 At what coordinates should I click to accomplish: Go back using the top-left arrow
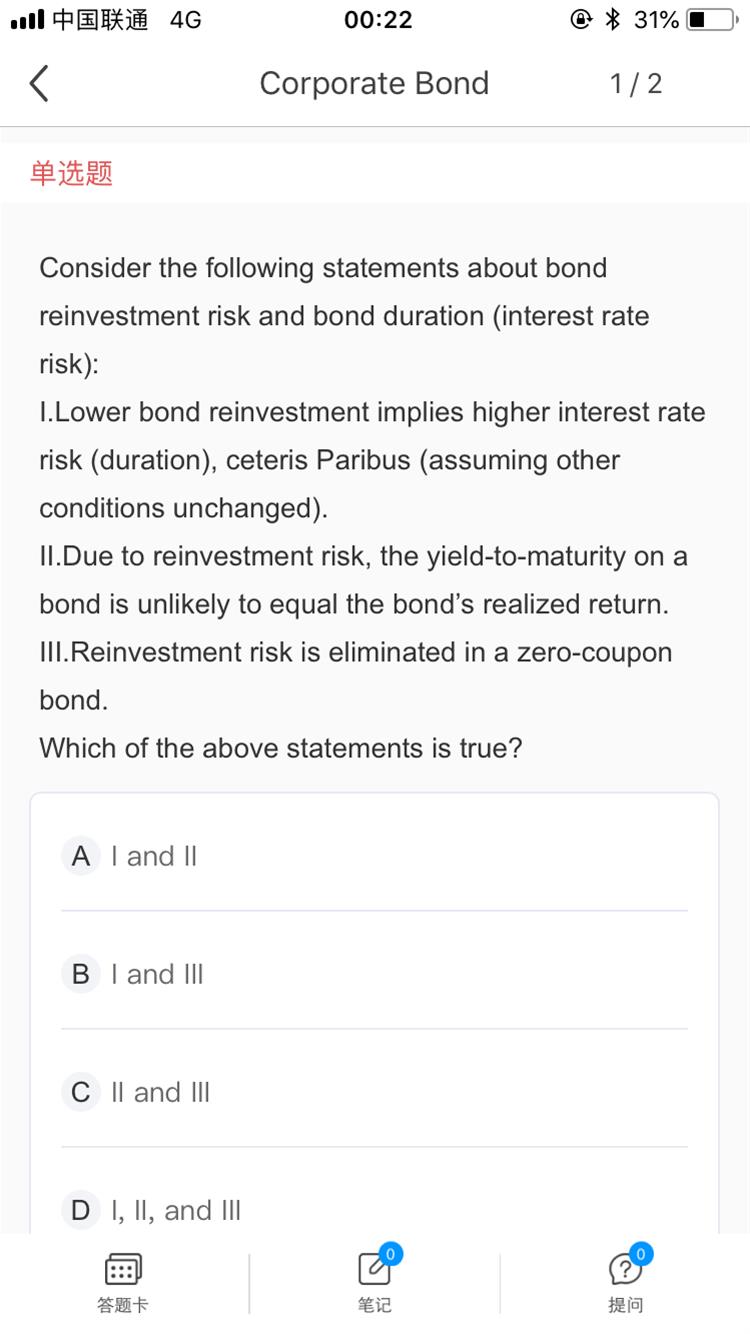(38, 83)
